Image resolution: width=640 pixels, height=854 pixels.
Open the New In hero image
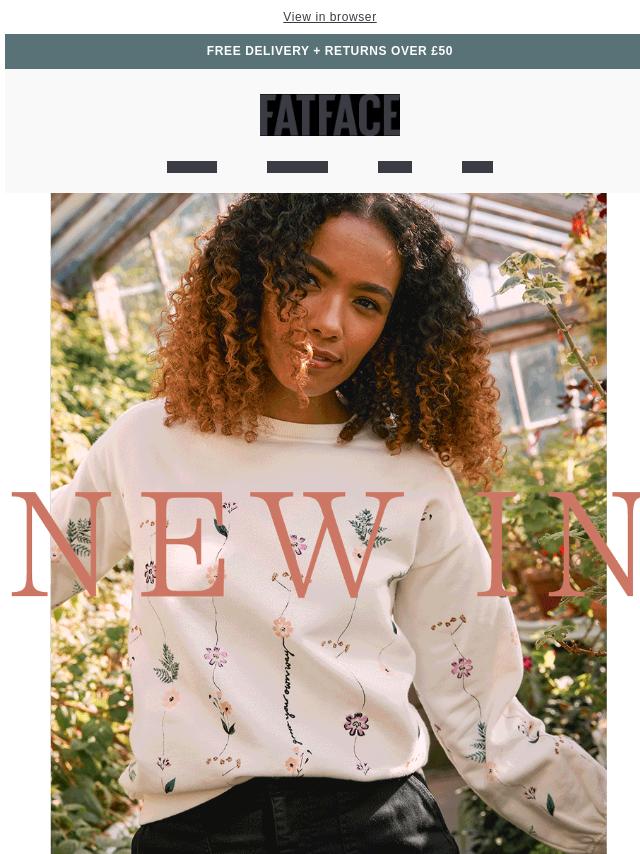pos(328,520)
